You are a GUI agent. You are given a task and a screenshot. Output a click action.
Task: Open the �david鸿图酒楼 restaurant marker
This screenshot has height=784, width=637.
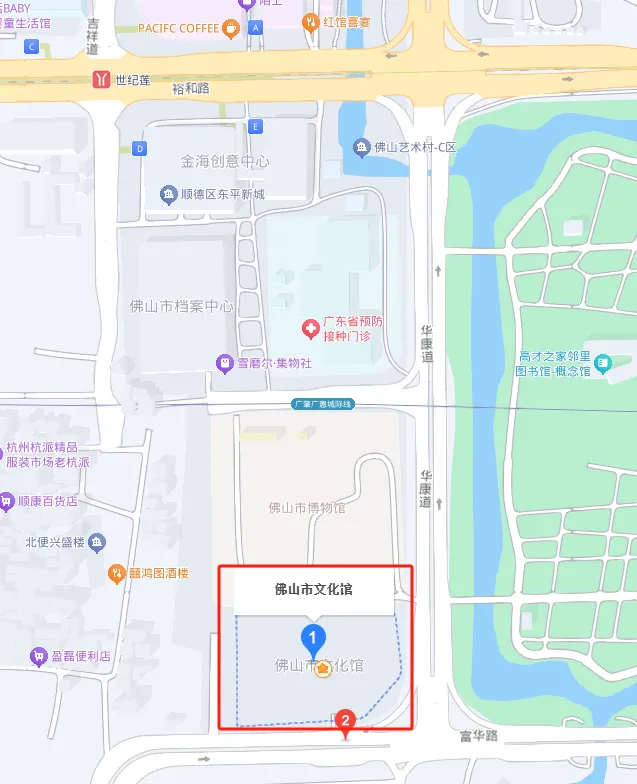point(116,573)
